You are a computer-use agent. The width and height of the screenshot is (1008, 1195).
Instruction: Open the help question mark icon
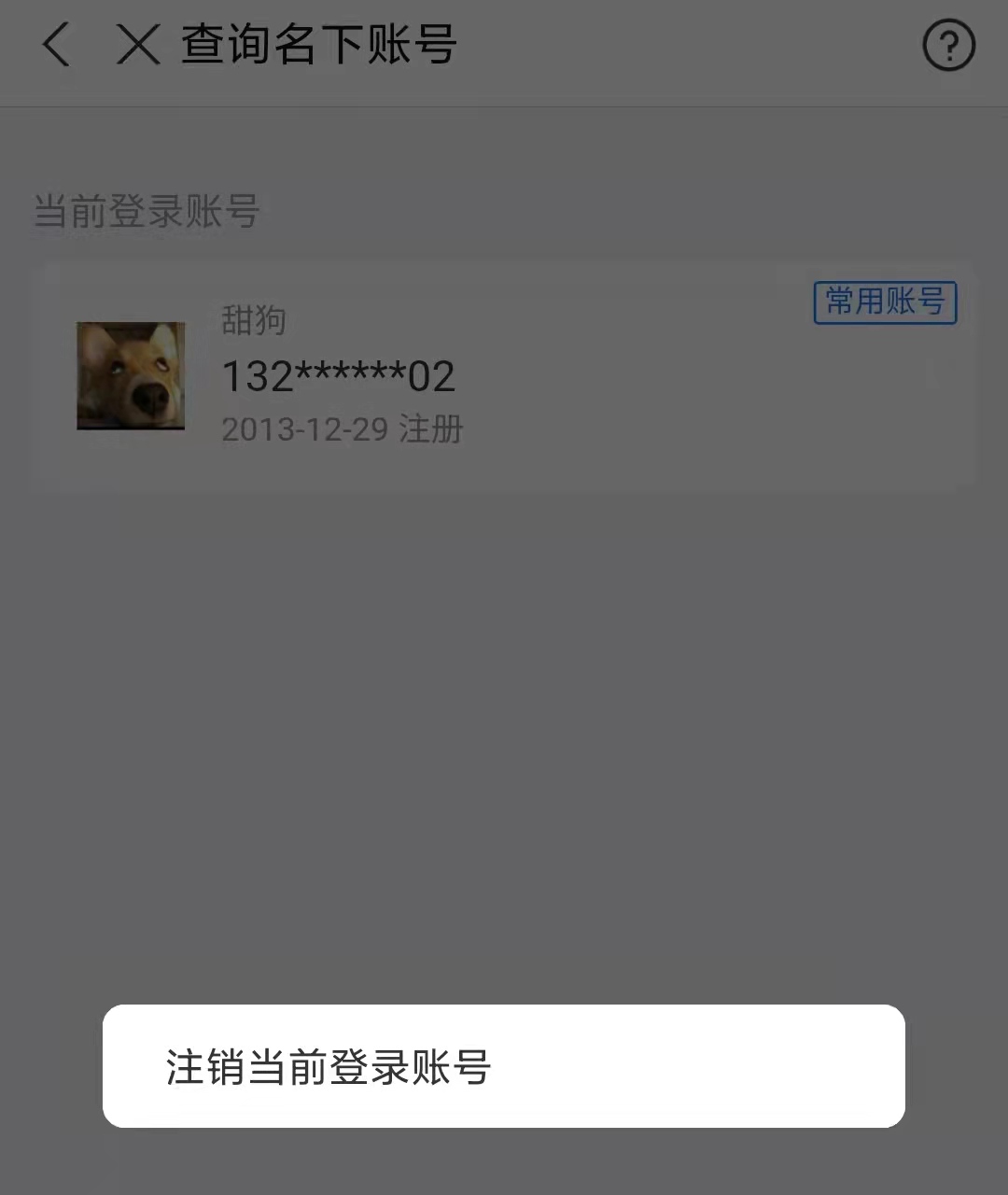pos(948,46)
